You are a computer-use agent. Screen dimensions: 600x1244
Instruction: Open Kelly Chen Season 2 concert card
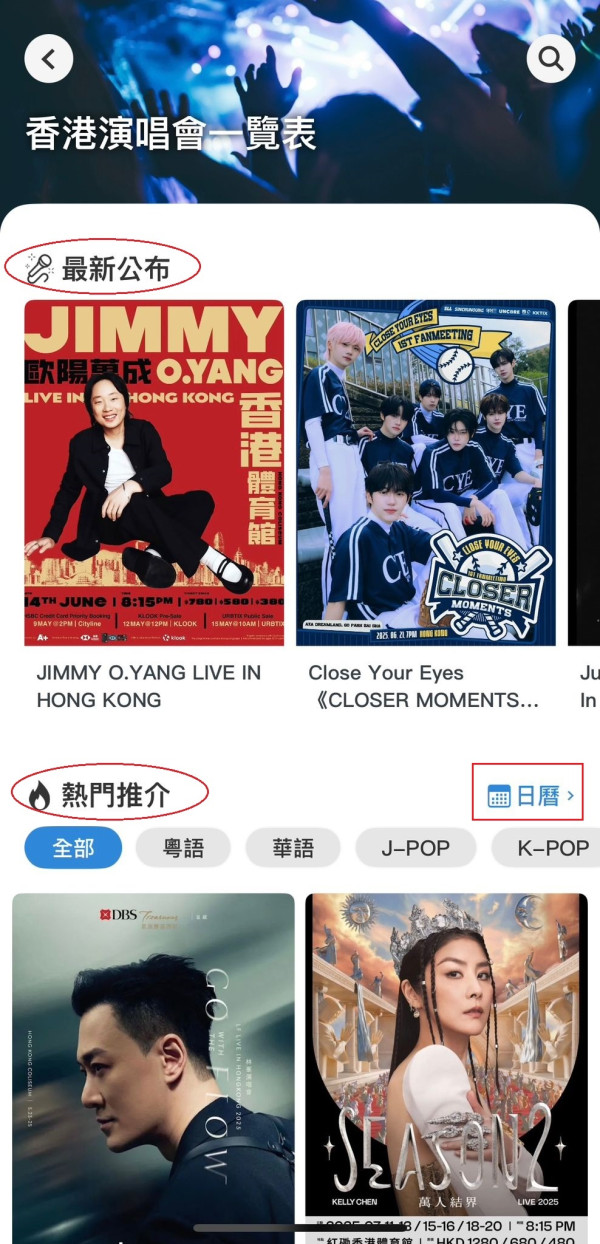click(x=446, y=1065)
